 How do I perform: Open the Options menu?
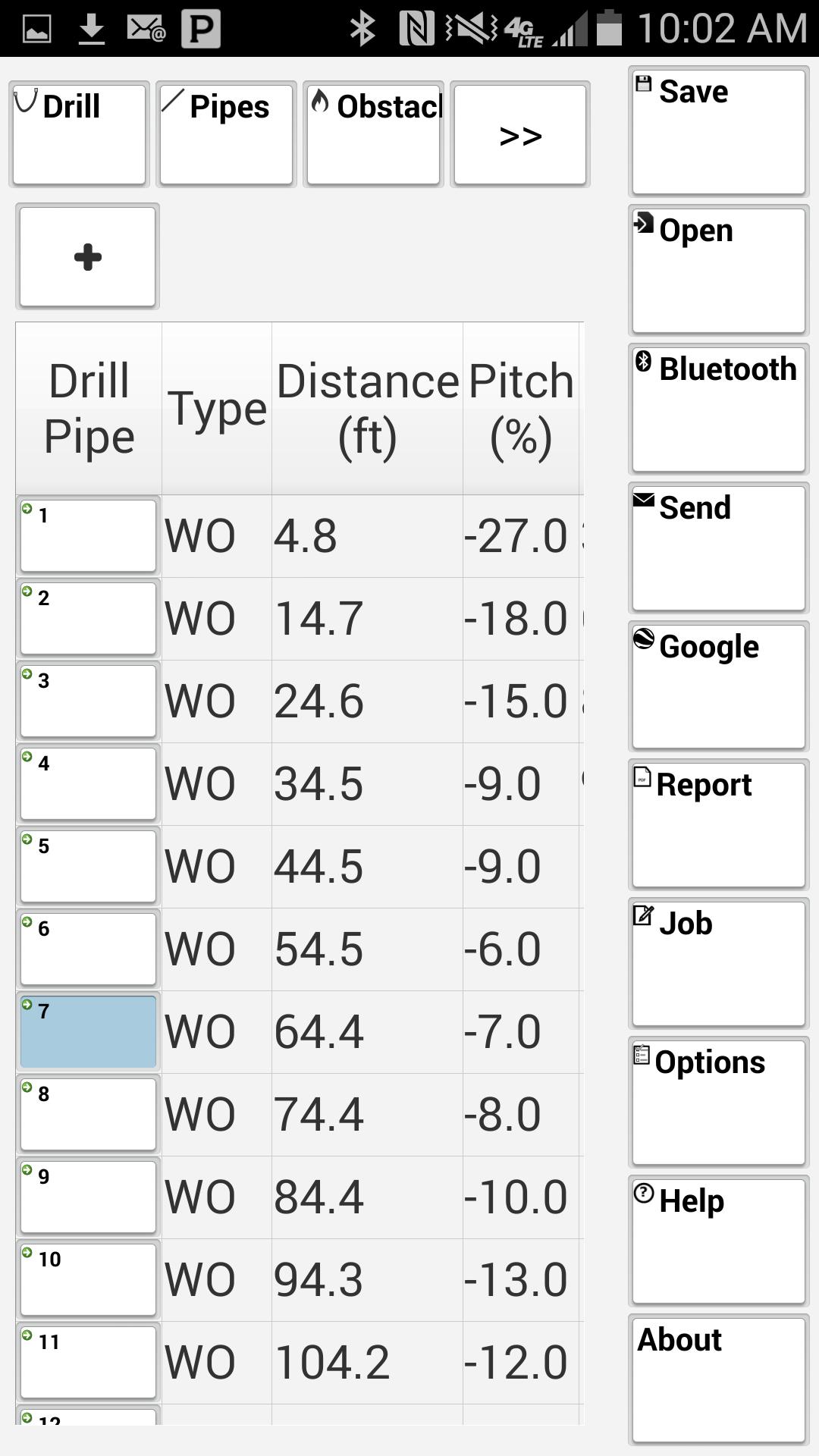718,1103
